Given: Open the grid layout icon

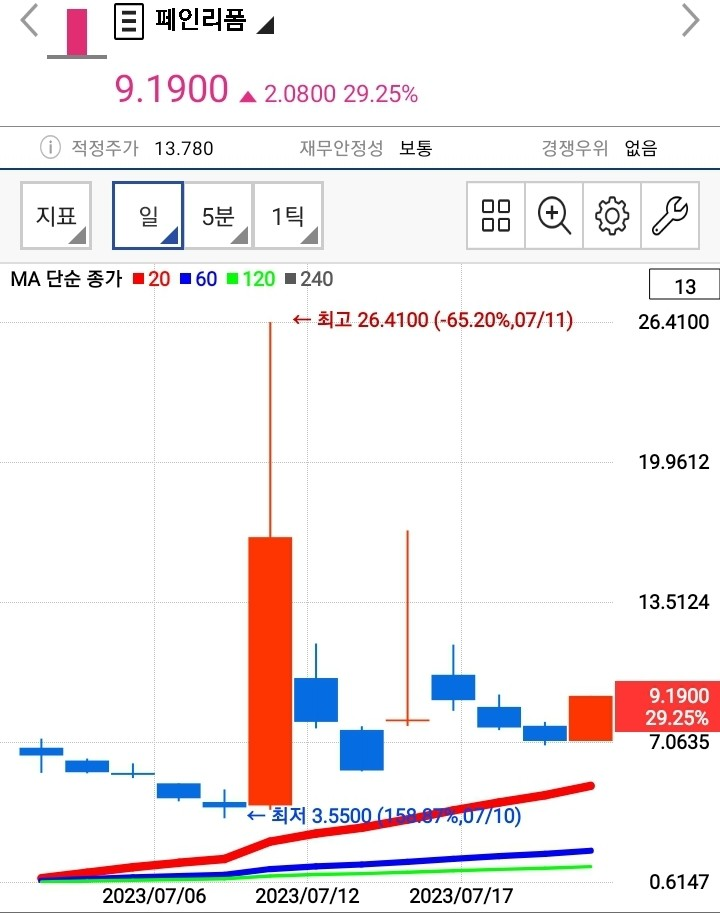Looking at the screenshot, I should click(x=494, y=216).
